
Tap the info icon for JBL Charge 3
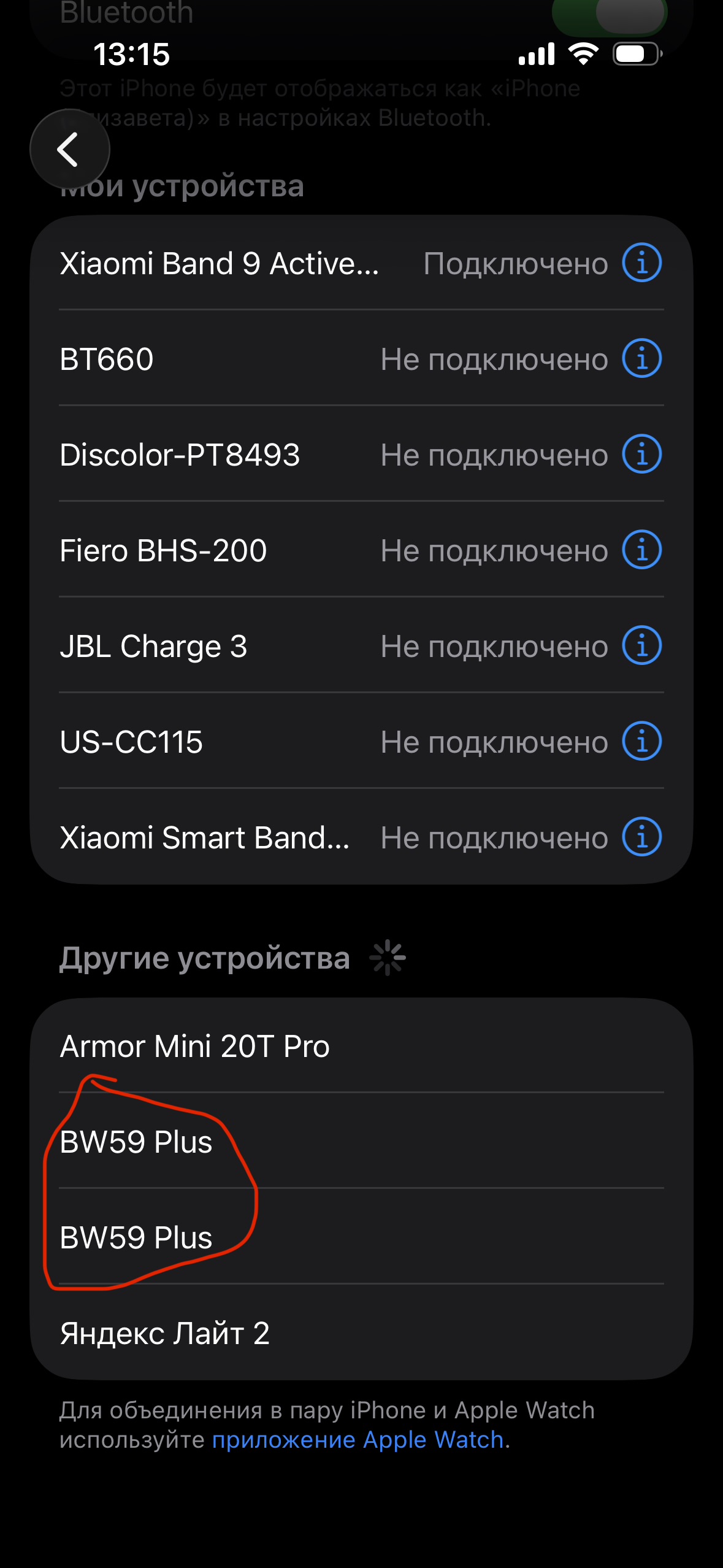641,646
